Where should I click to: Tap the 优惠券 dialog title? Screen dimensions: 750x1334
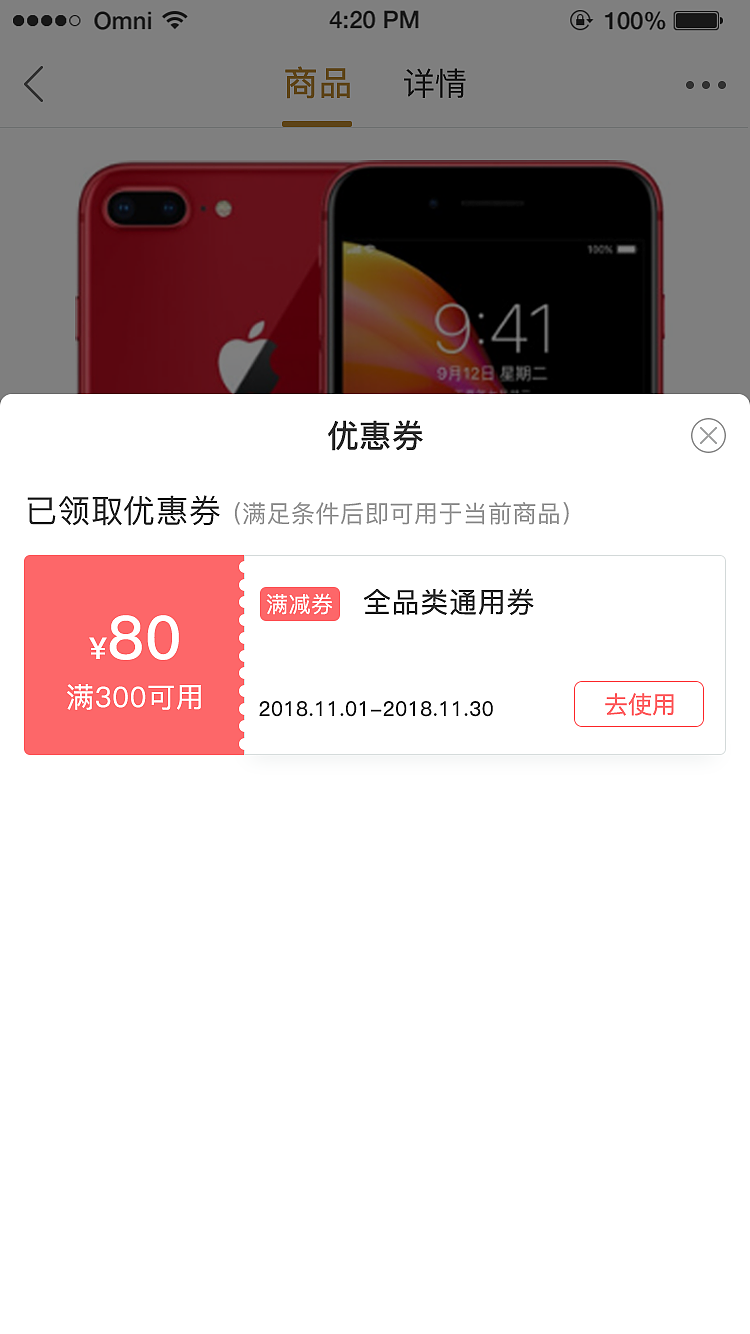[375, 435]
